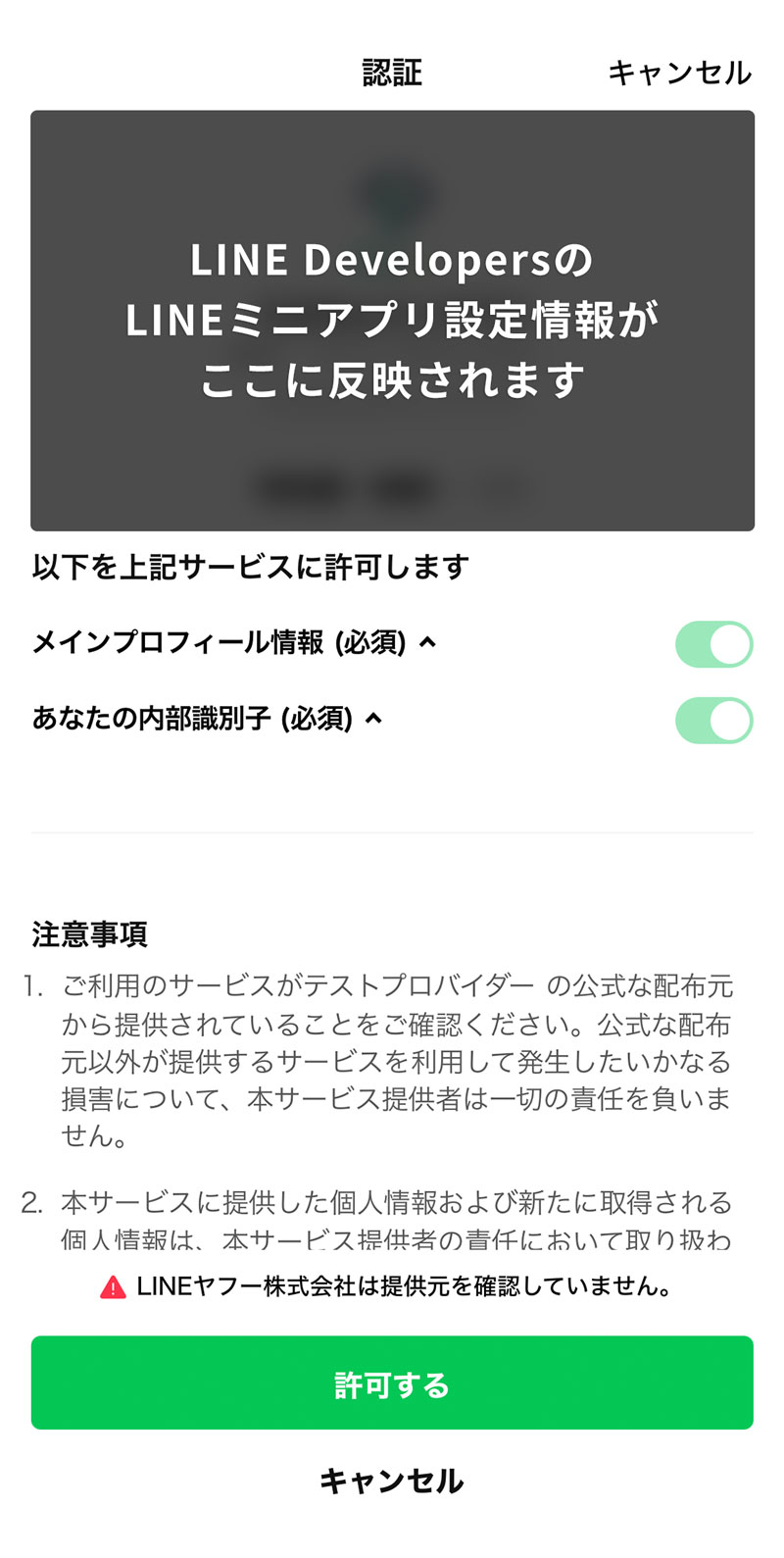Tap キャンセル below the 許可する button

392,1481
